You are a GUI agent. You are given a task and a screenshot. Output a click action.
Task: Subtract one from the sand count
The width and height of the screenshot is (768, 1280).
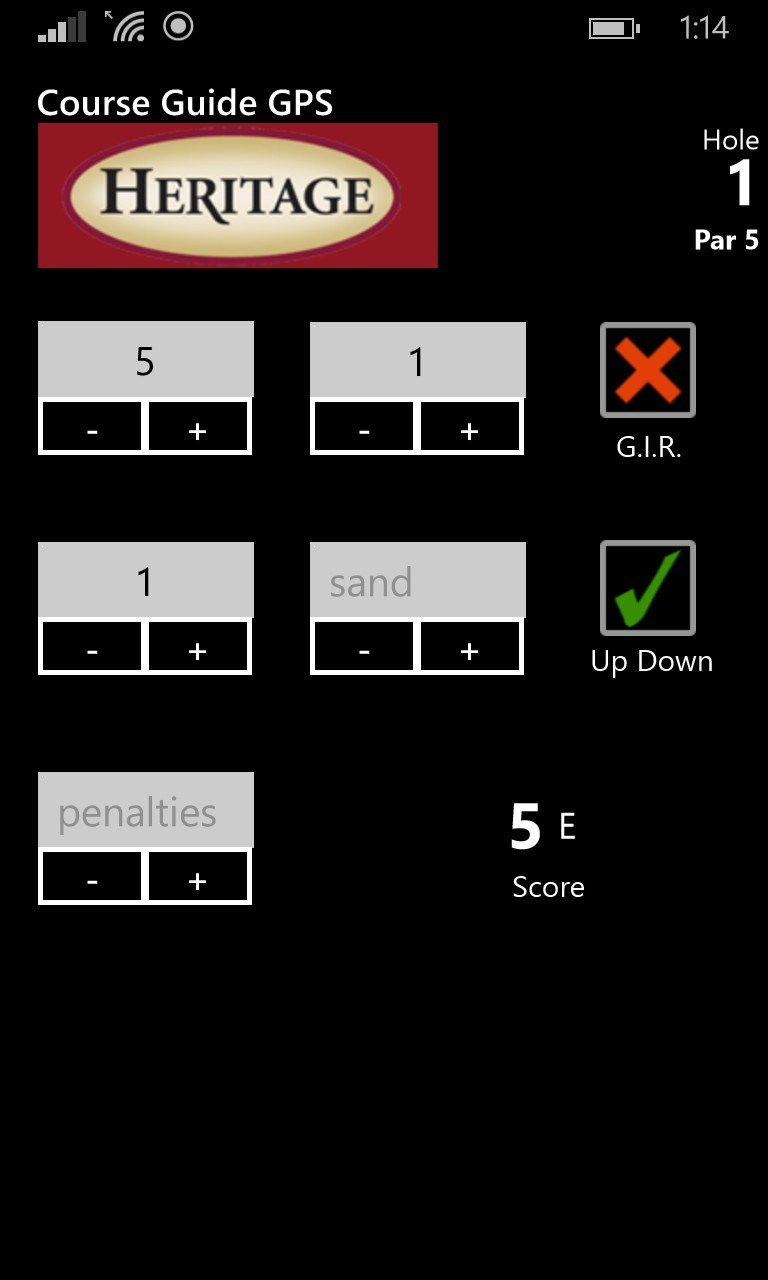[x=364, y=648]
